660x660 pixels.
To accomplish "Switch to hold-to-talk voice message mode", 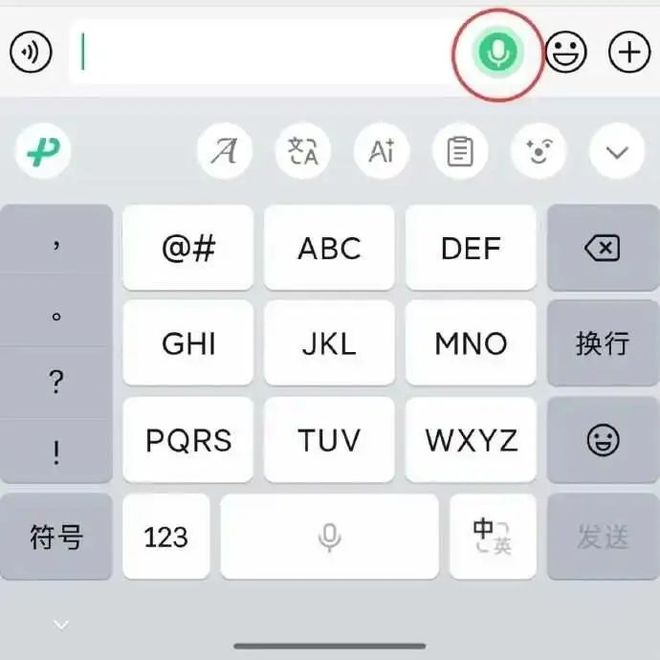I will point(30,52).
